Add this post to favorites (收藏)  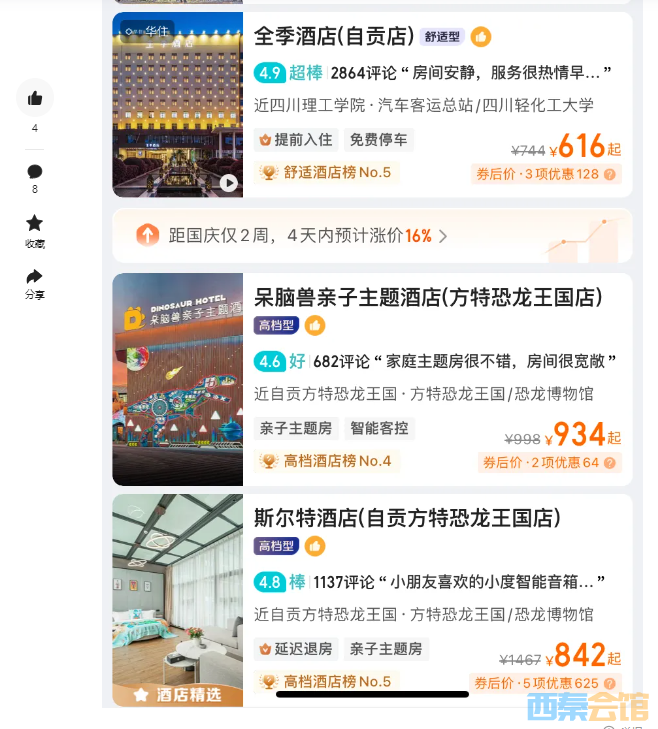pos(35,224)
